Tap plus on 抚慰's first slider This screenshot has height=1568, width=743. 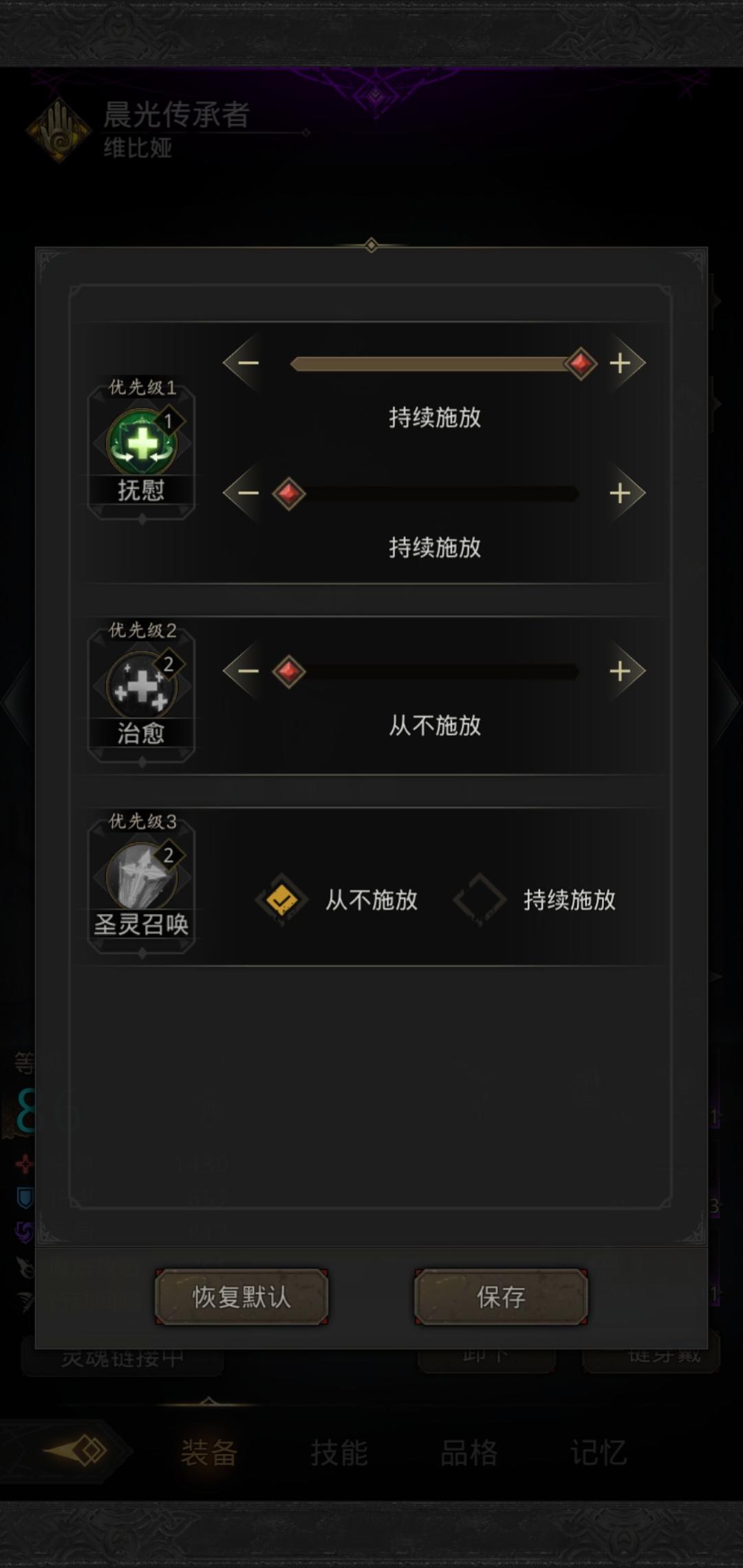click(621, 363)
